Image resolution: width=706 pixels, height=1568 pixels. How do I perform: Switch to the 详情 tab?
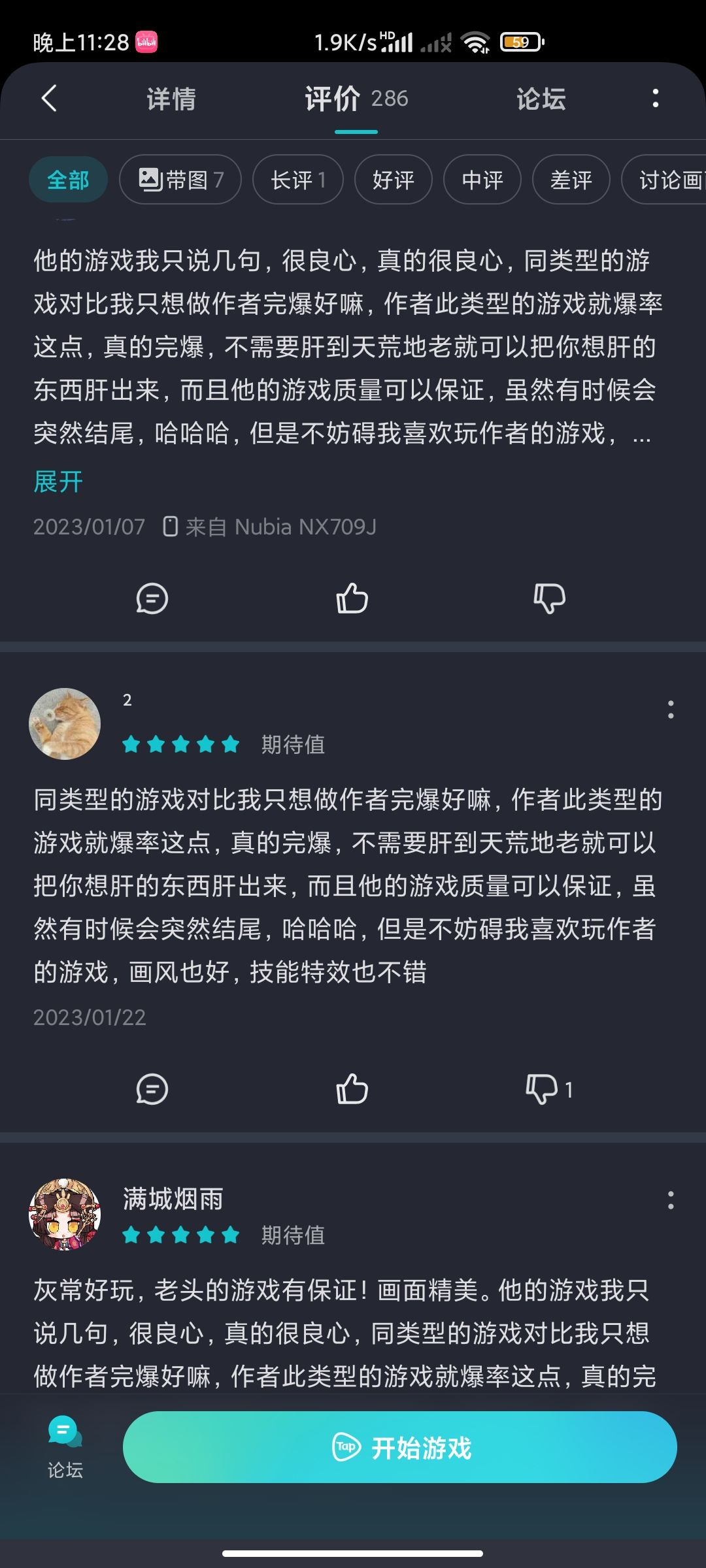172,98
